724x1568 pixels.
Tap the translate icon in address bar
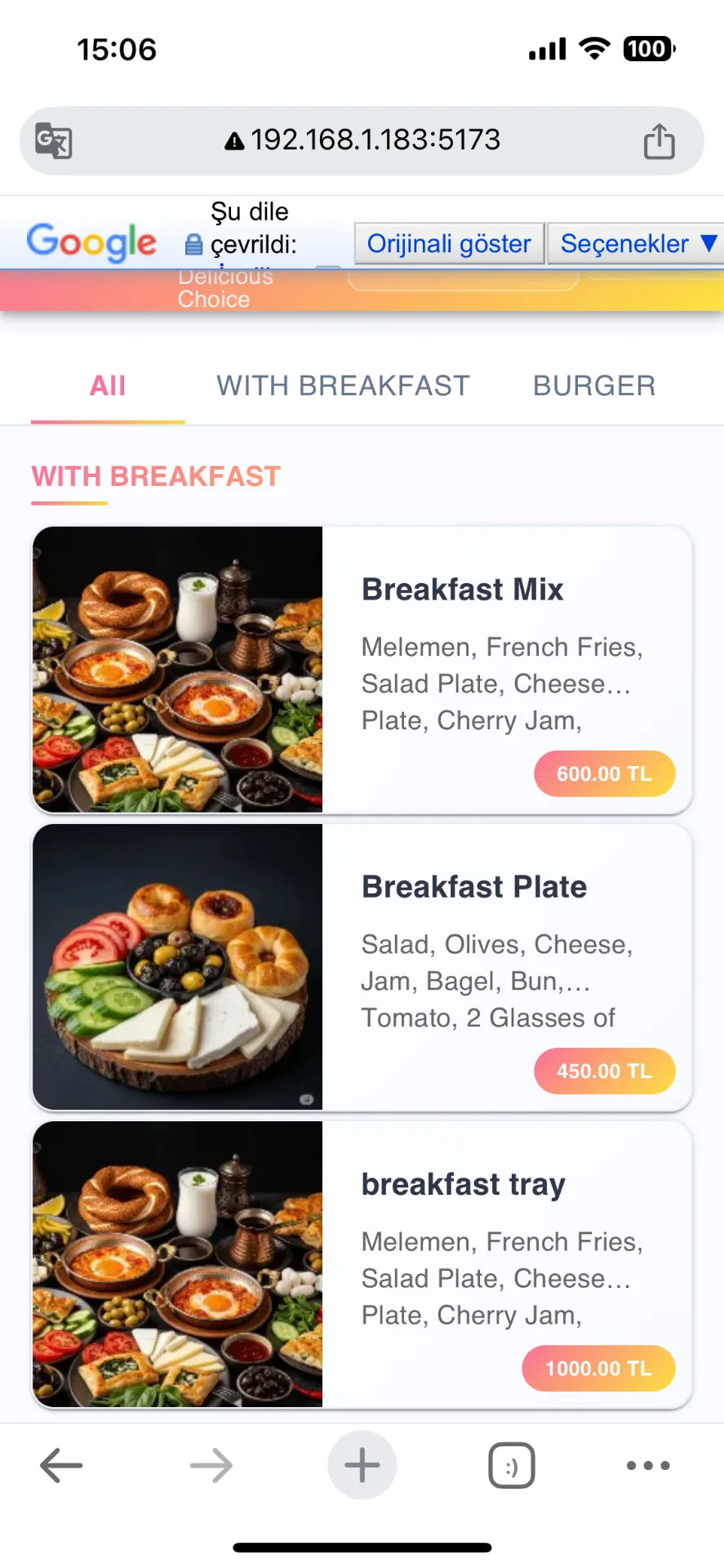54,141
